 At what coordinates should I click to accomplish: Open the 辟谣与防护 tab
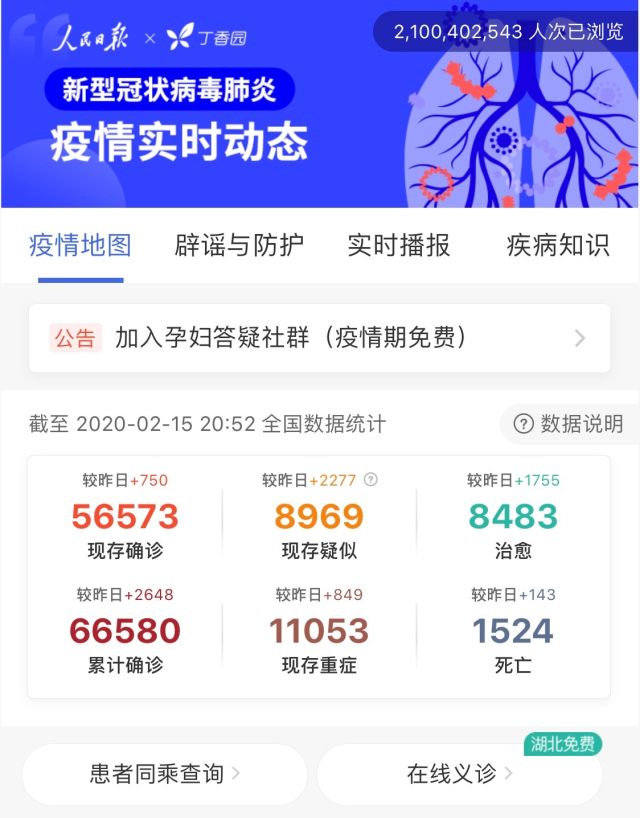pos(239,245)
